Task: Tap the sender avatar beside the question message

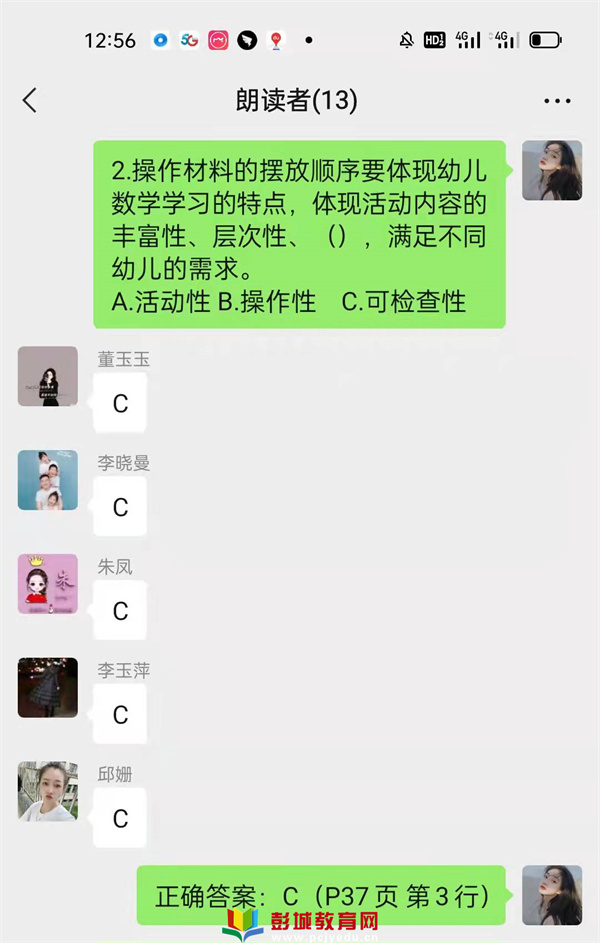Action: (552, 170)
